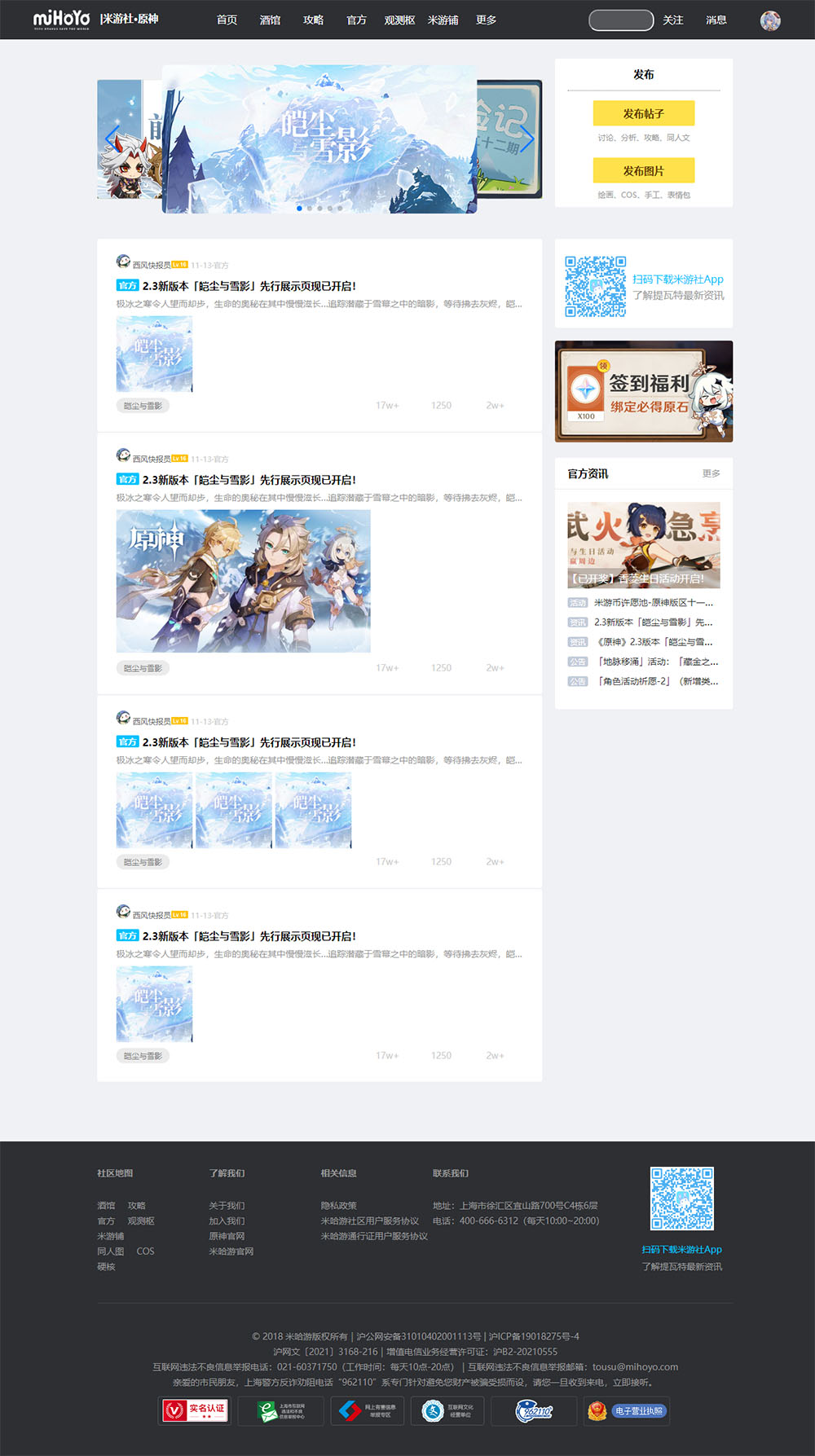
Task: Switch to the 酒馆 section
Action: click(270, 20)
